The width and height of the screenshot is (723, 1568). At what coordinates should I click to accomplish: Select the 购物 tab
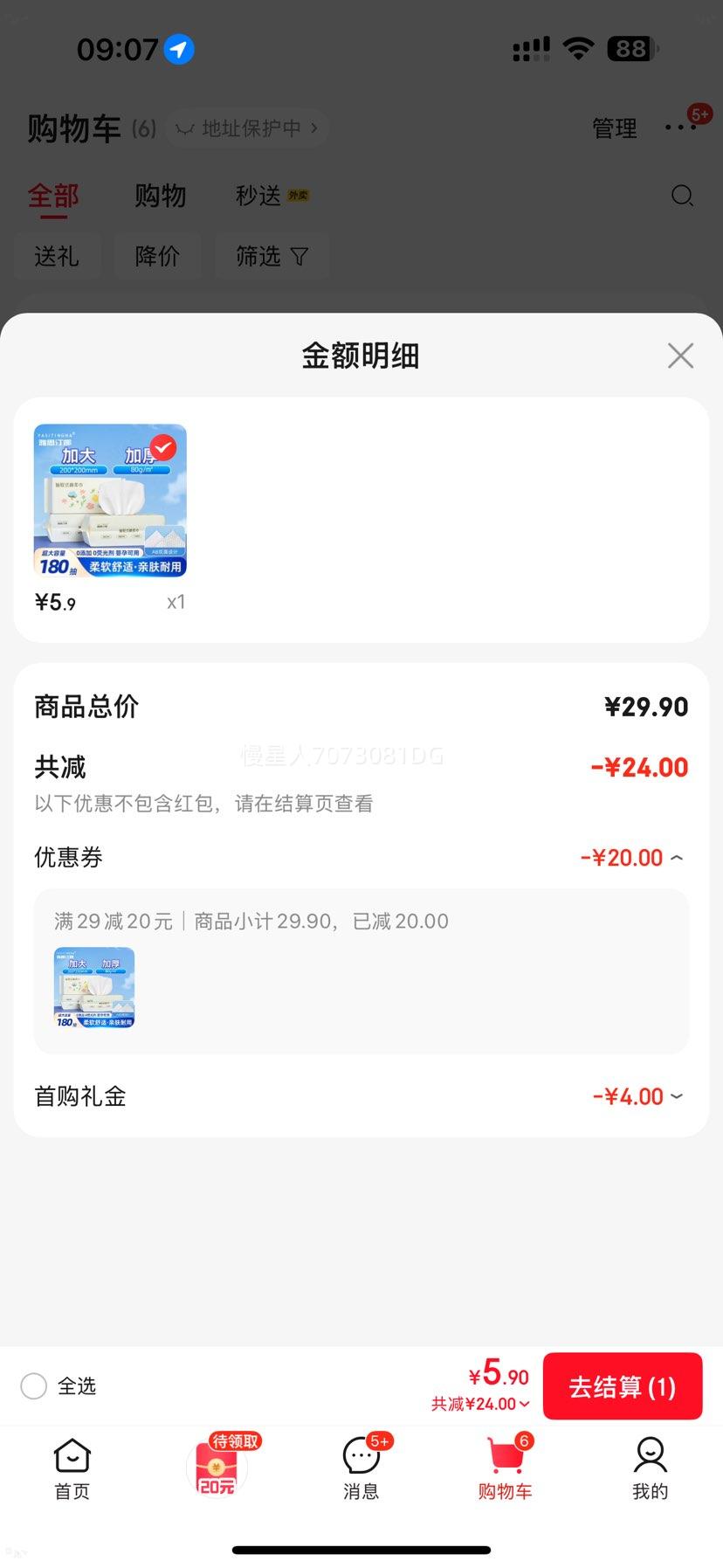(161, 195)
